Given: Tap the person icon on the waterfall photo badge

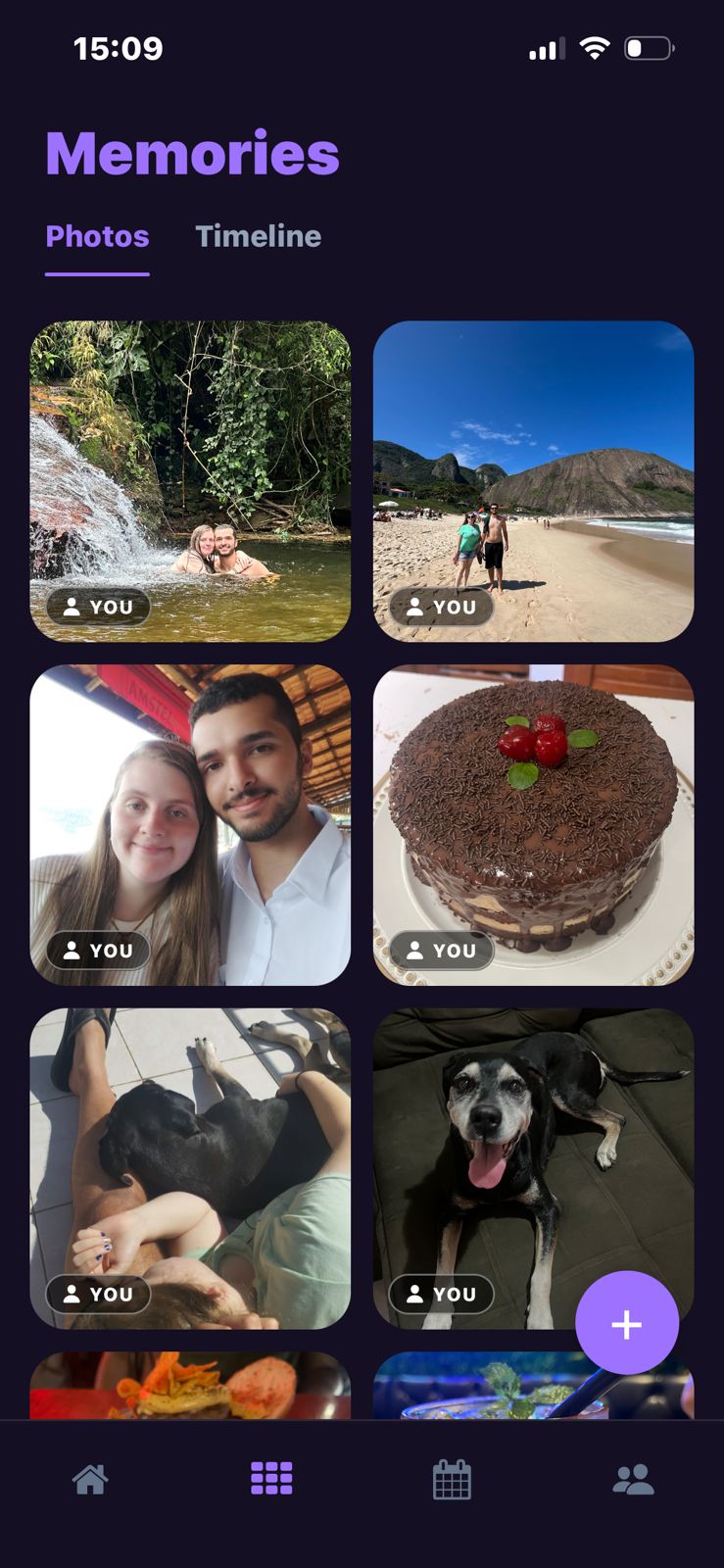Looking at the screenshot, I should (x=73, y=607).
